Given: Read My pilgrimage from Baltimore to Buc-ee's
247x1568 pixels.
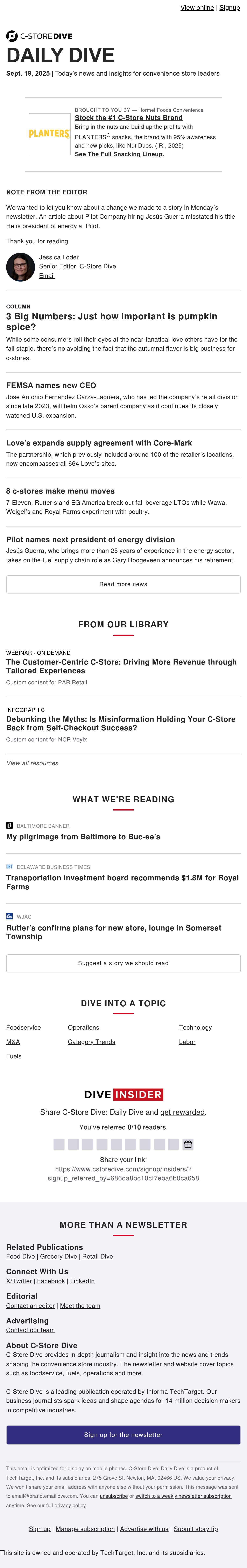Looking at the screenshot, I should (x=83, y=837).
